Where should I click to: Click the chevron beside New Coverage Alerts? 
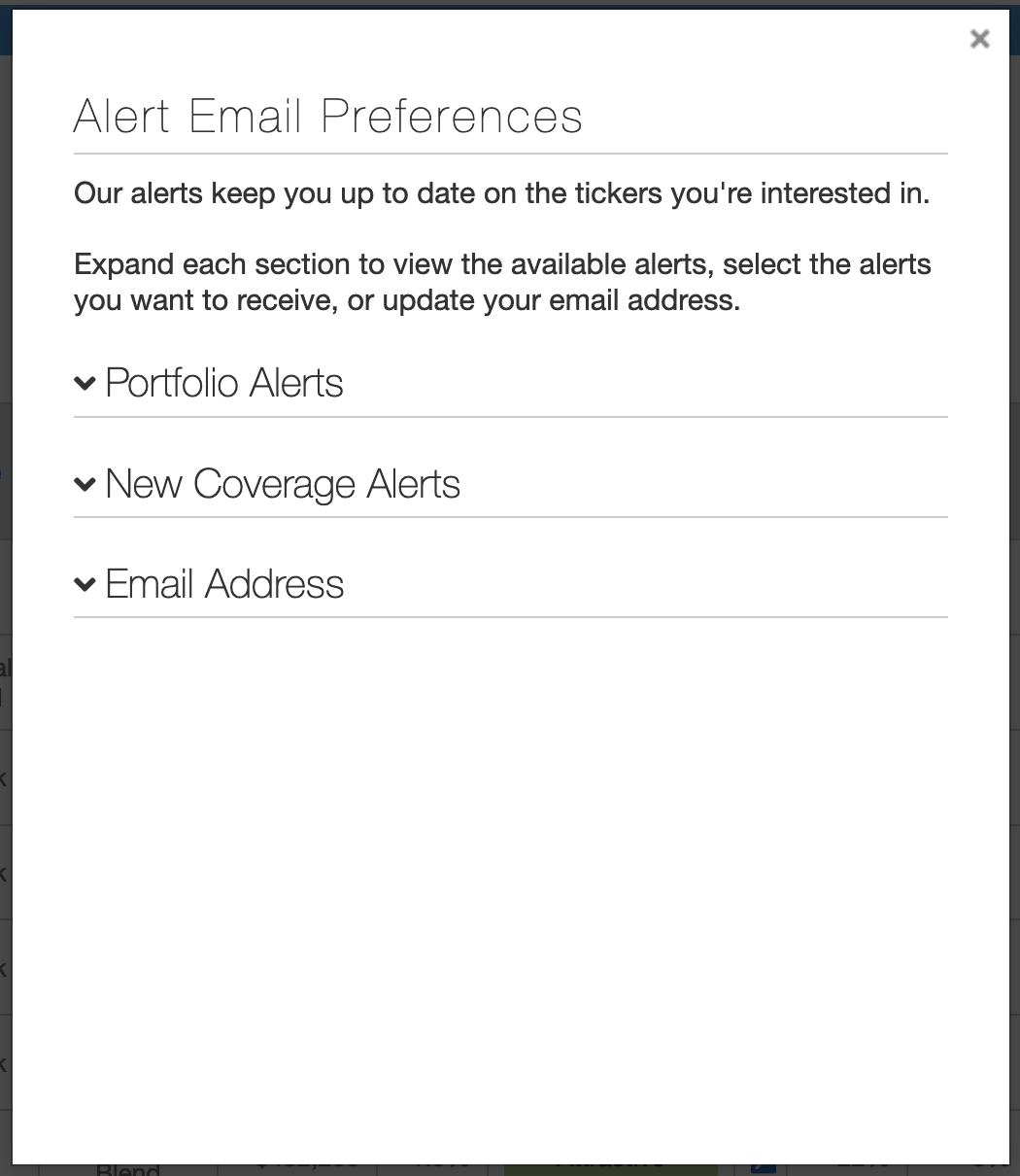pyautogui.click(x=85, y=484)
